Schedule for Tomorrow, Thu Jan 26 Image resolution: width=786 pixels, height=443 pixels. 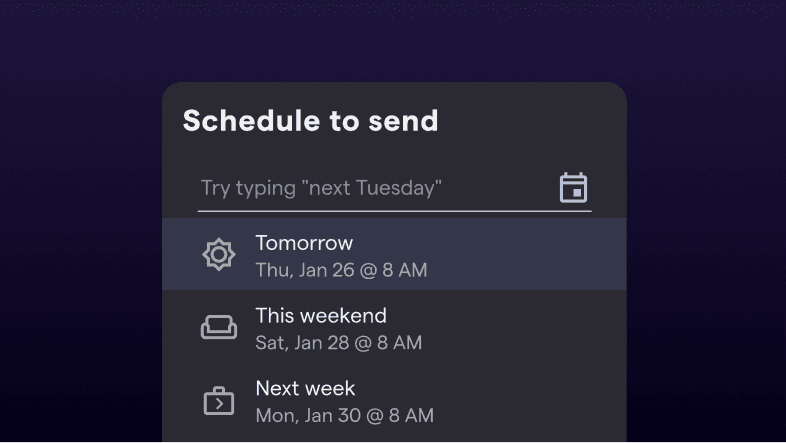tap(394, 255)
